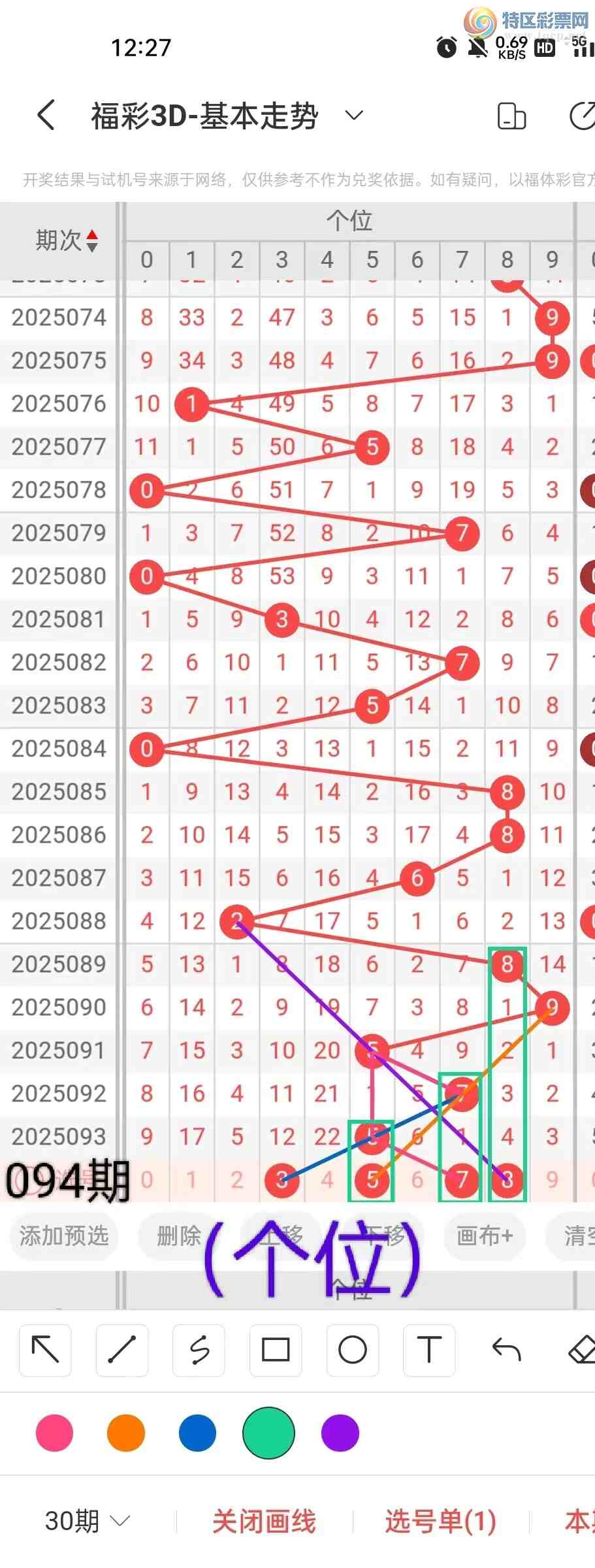Choose the purple drawing color

click(x=340, y=1433)
